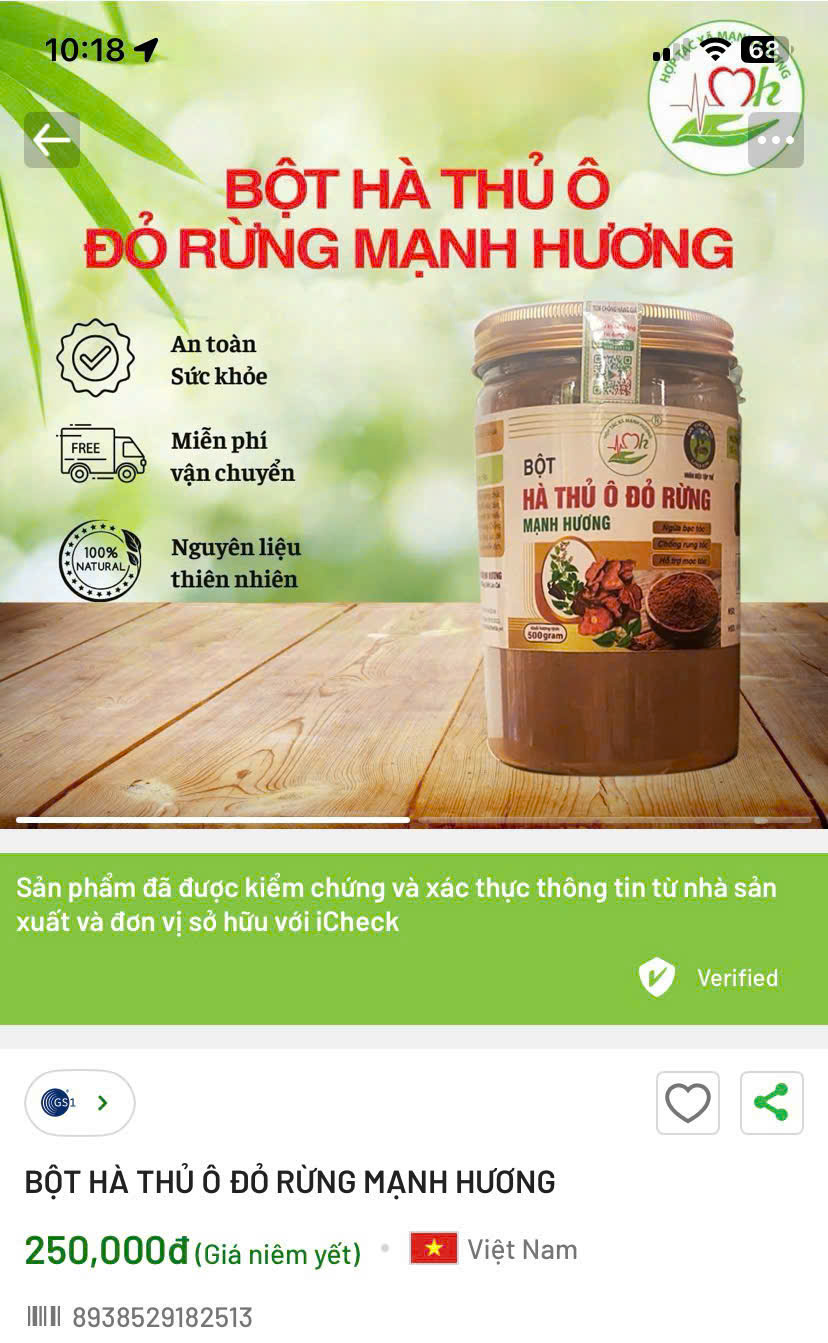Share this product

(771, 1103)
